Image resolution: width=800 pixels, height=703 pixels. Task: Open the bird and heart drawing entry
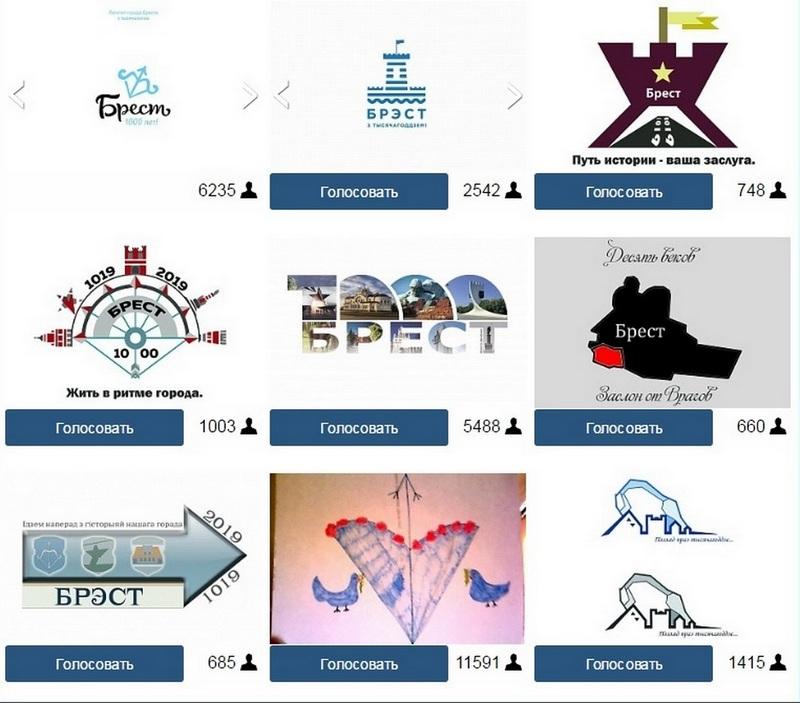(397, 557)
